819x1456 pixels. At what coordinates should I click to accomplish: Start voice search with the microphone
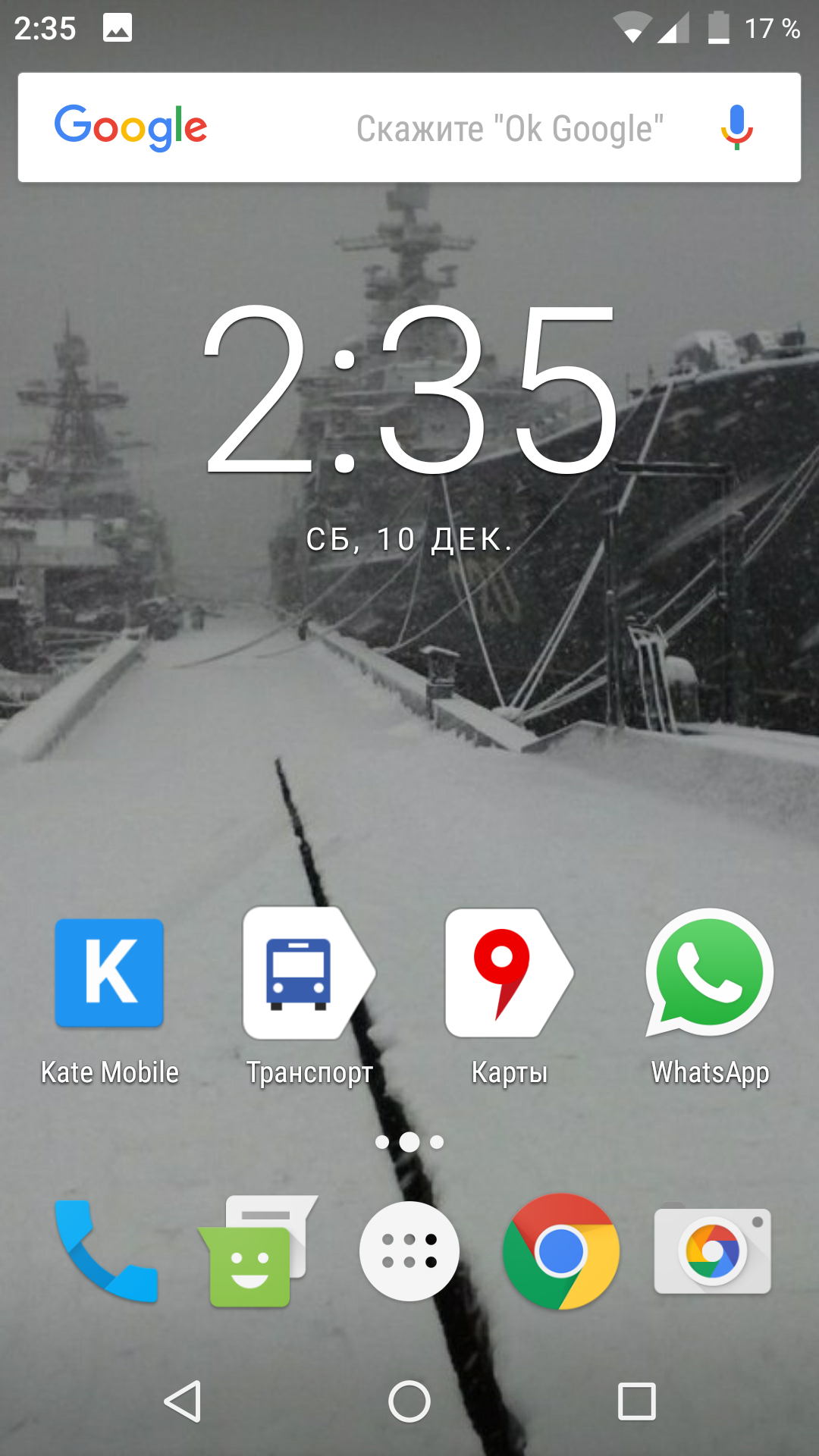pyautogui.click(x=736, y=127)
